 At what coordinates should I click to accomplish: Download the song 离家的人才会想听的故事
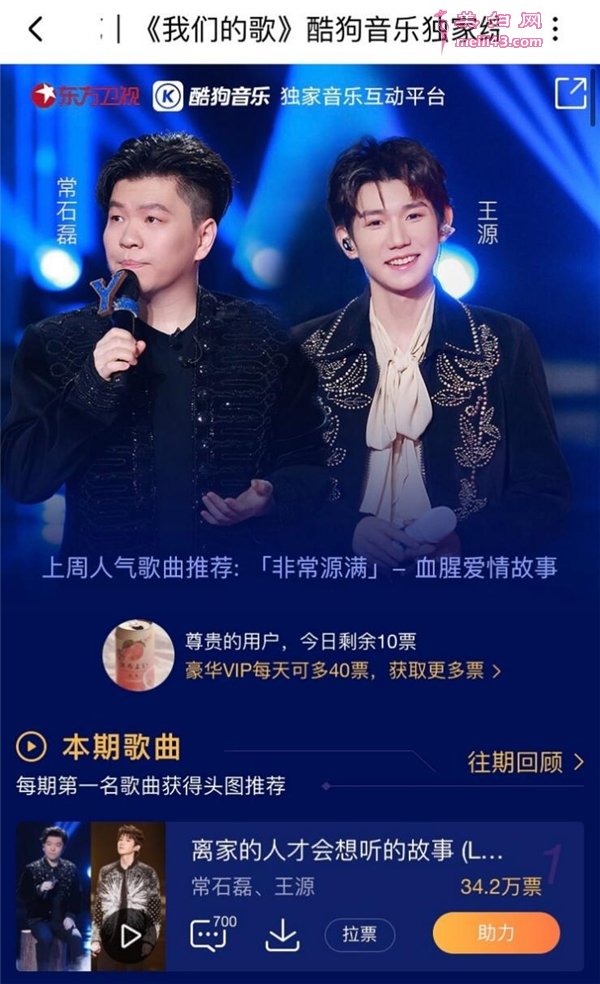[x=283, y=935]
